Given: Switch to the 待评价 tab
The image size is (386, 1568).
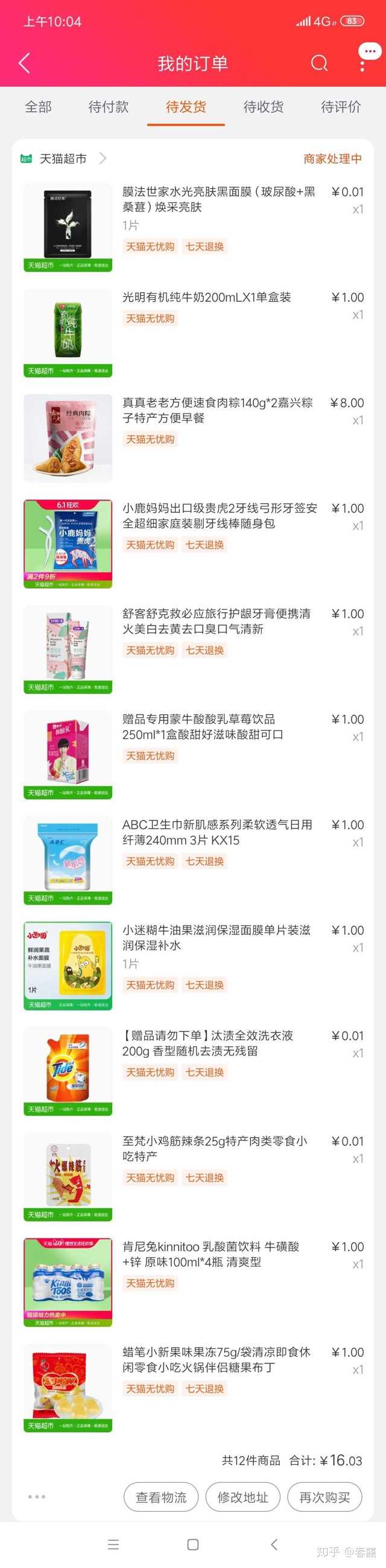Looking at the screenshot, I should point(340,107).
